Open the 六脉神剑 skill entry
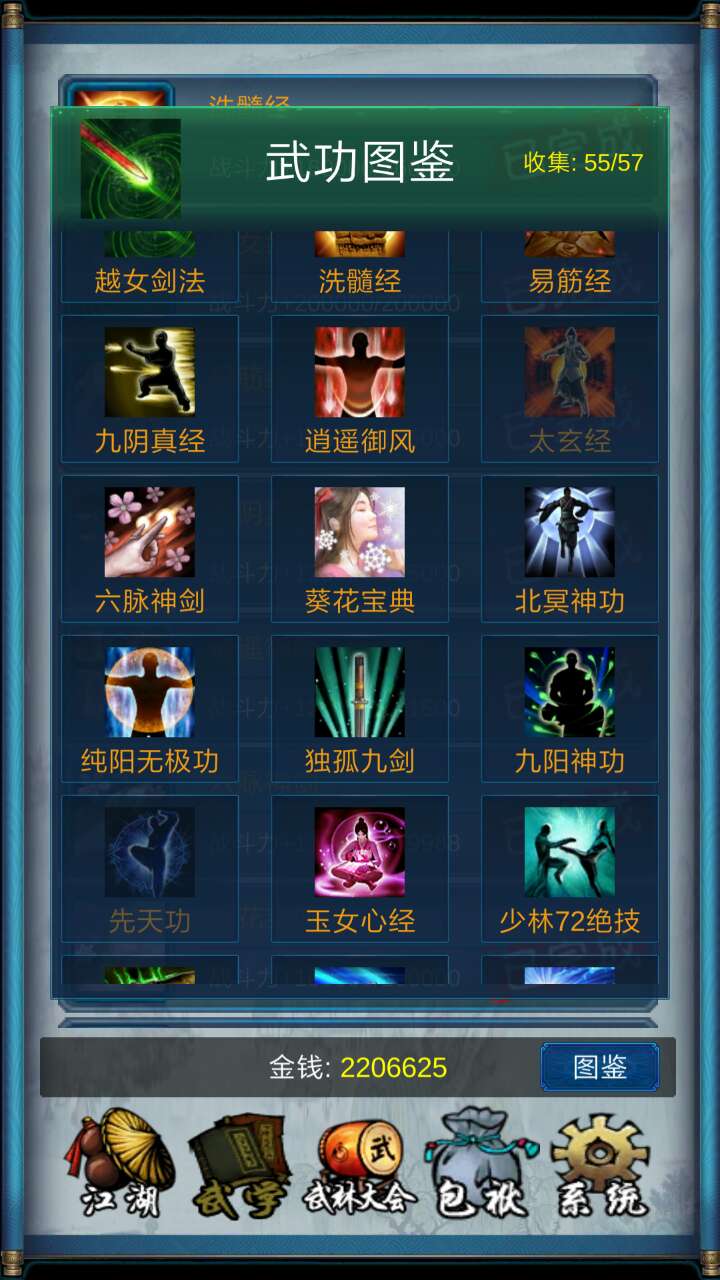The image size is (720, 1280). (150, 548)
